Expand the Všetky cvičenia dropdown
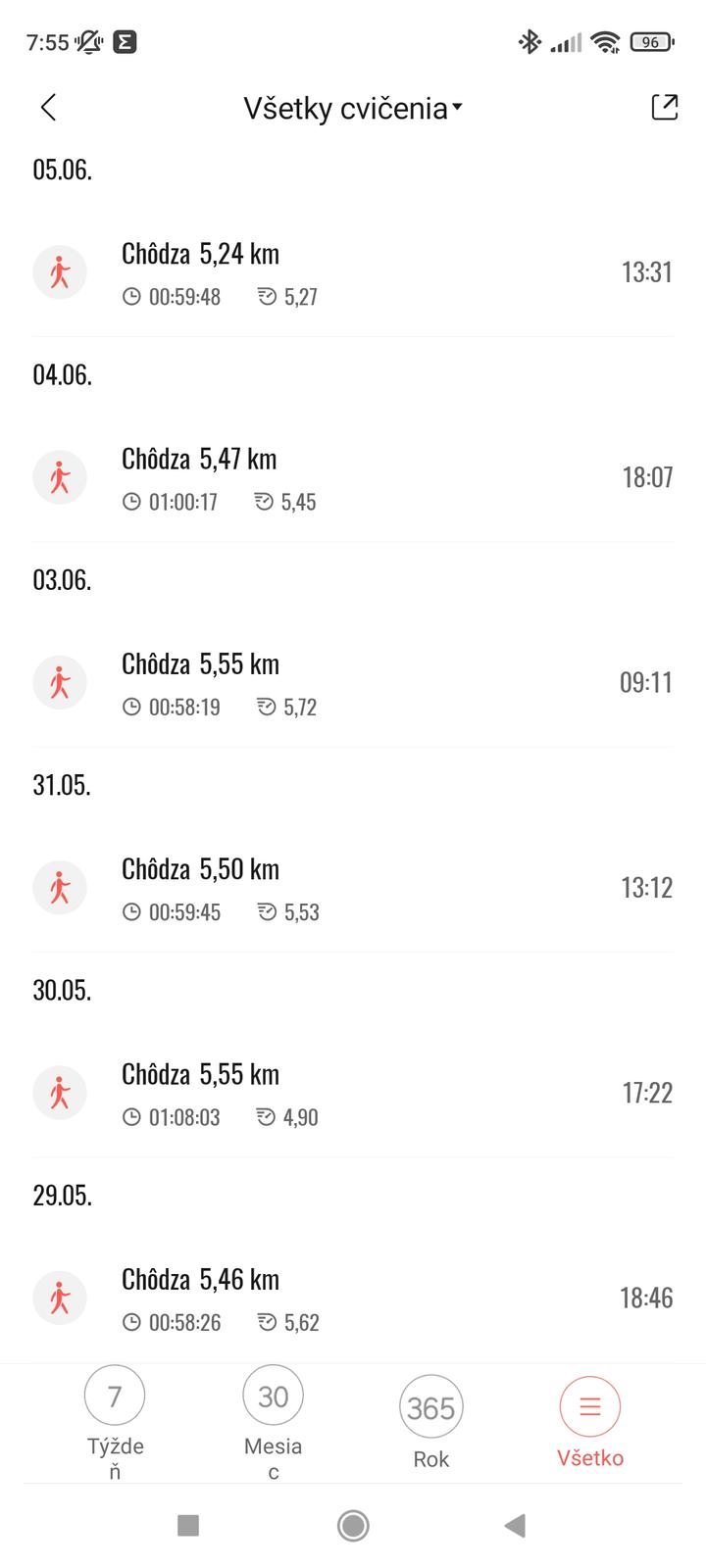 pyautogui.click(x=352, y=108)
